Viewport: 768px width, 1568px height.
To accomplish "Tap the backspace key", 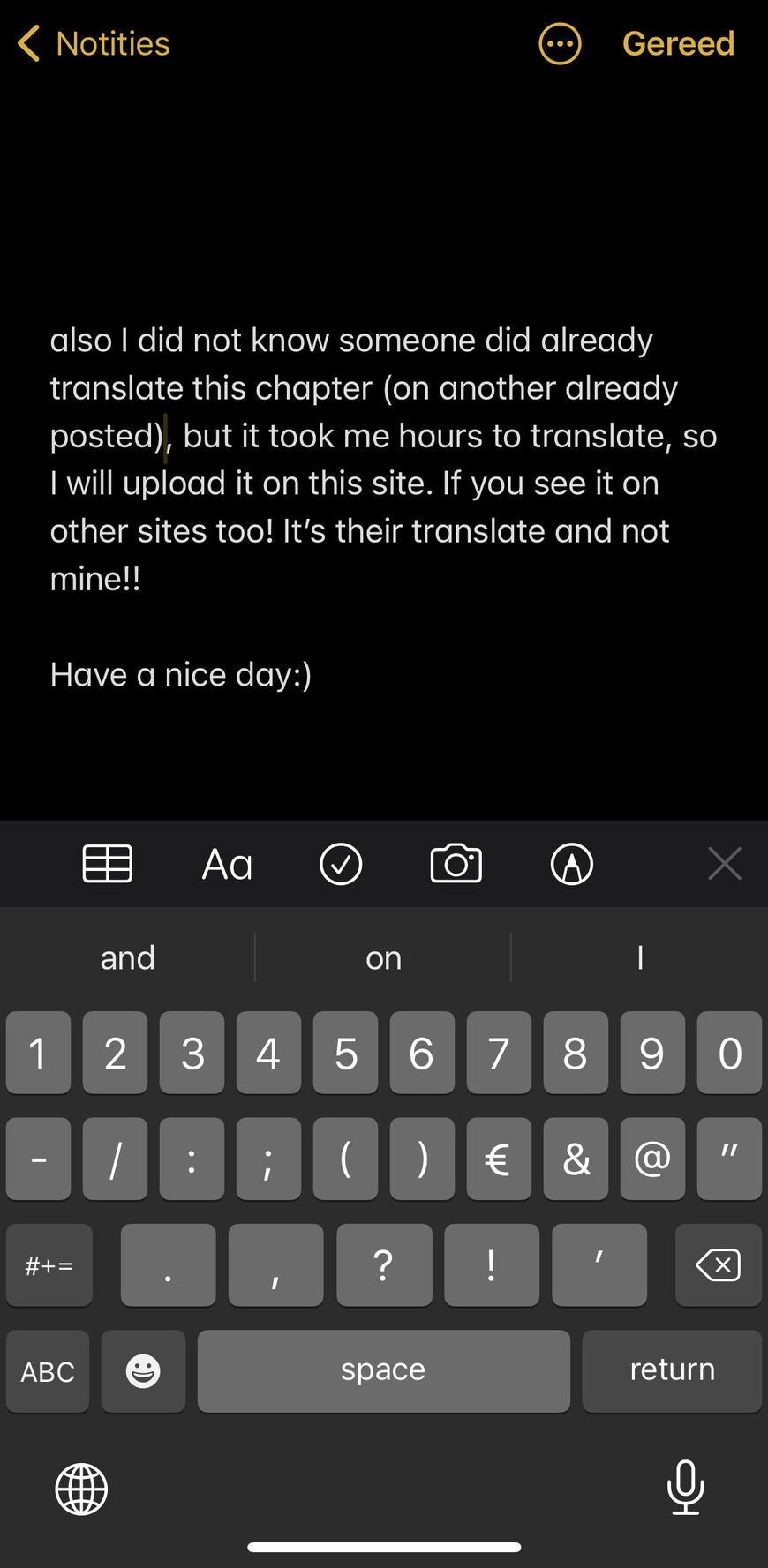I will [x=718, y=1265].
